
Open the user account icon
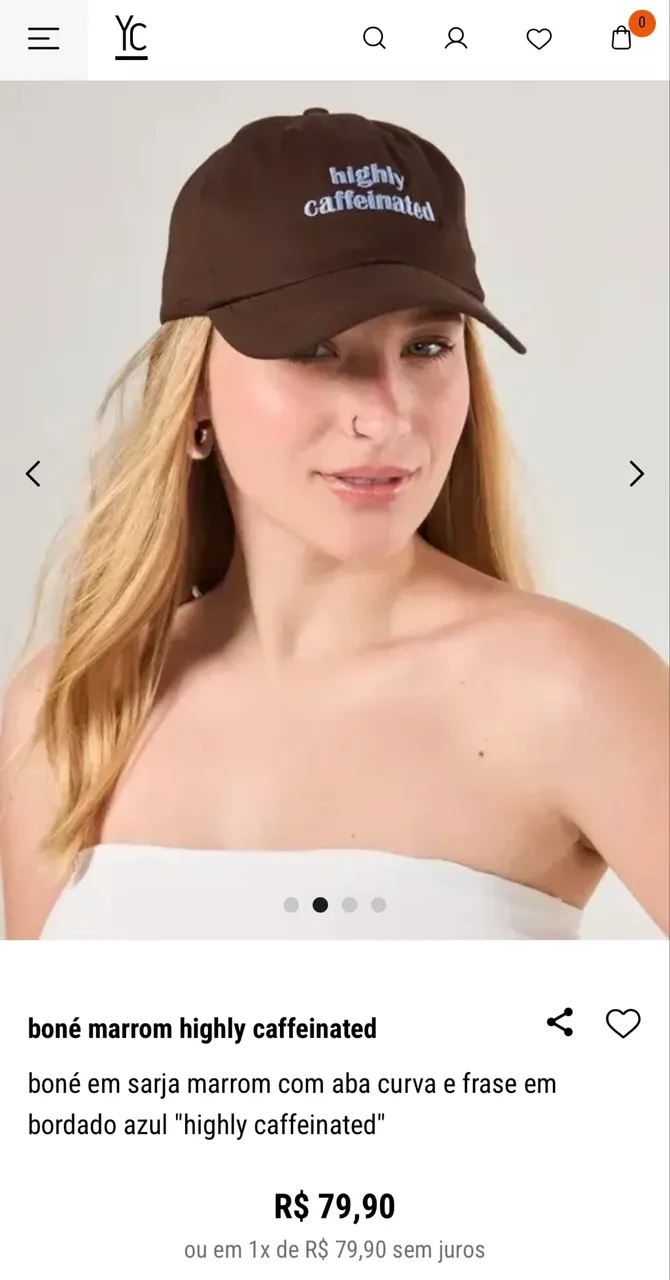coord(456,38)
